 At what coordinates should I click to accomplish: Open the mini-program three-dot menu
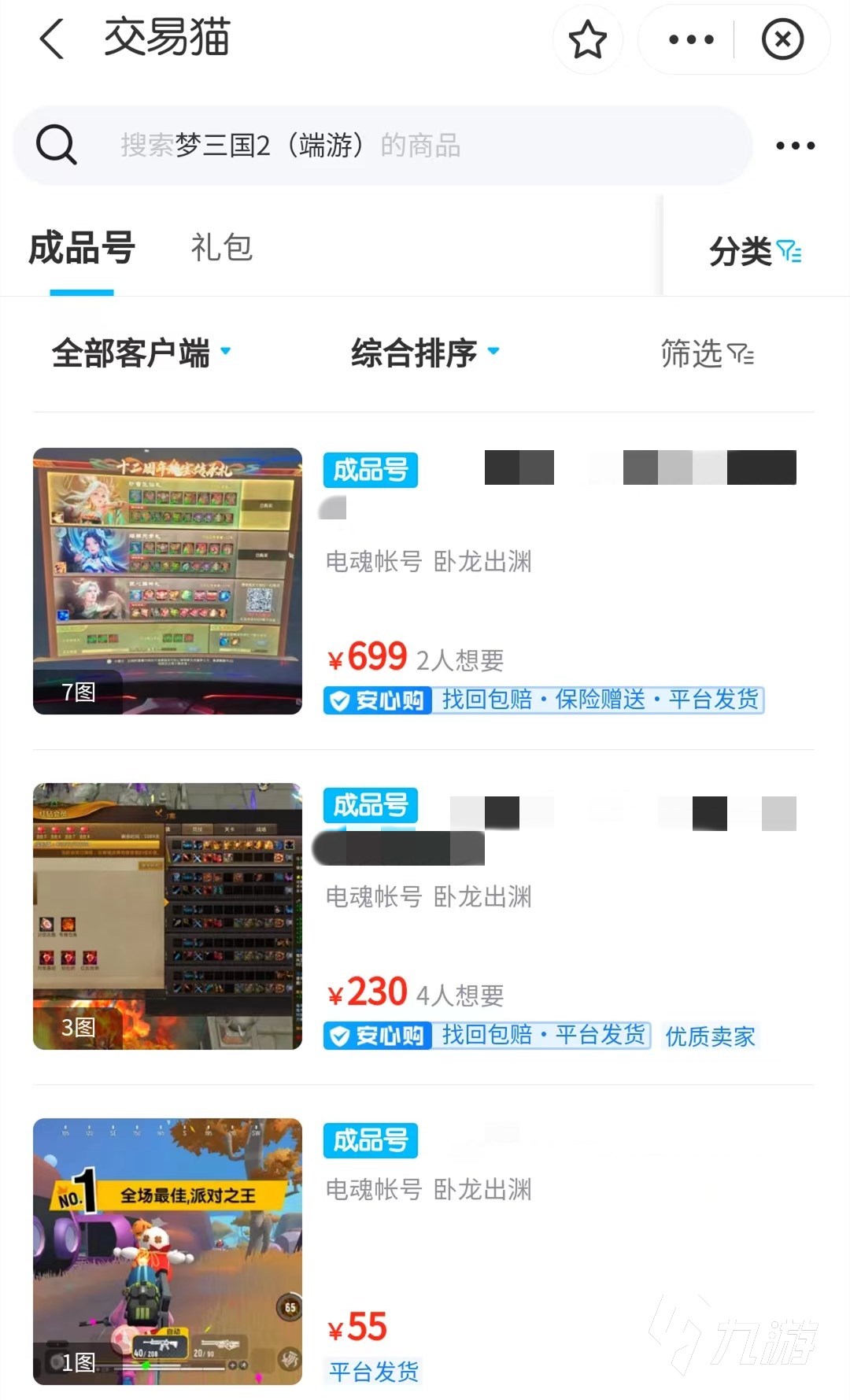click(x=690, y=39)
